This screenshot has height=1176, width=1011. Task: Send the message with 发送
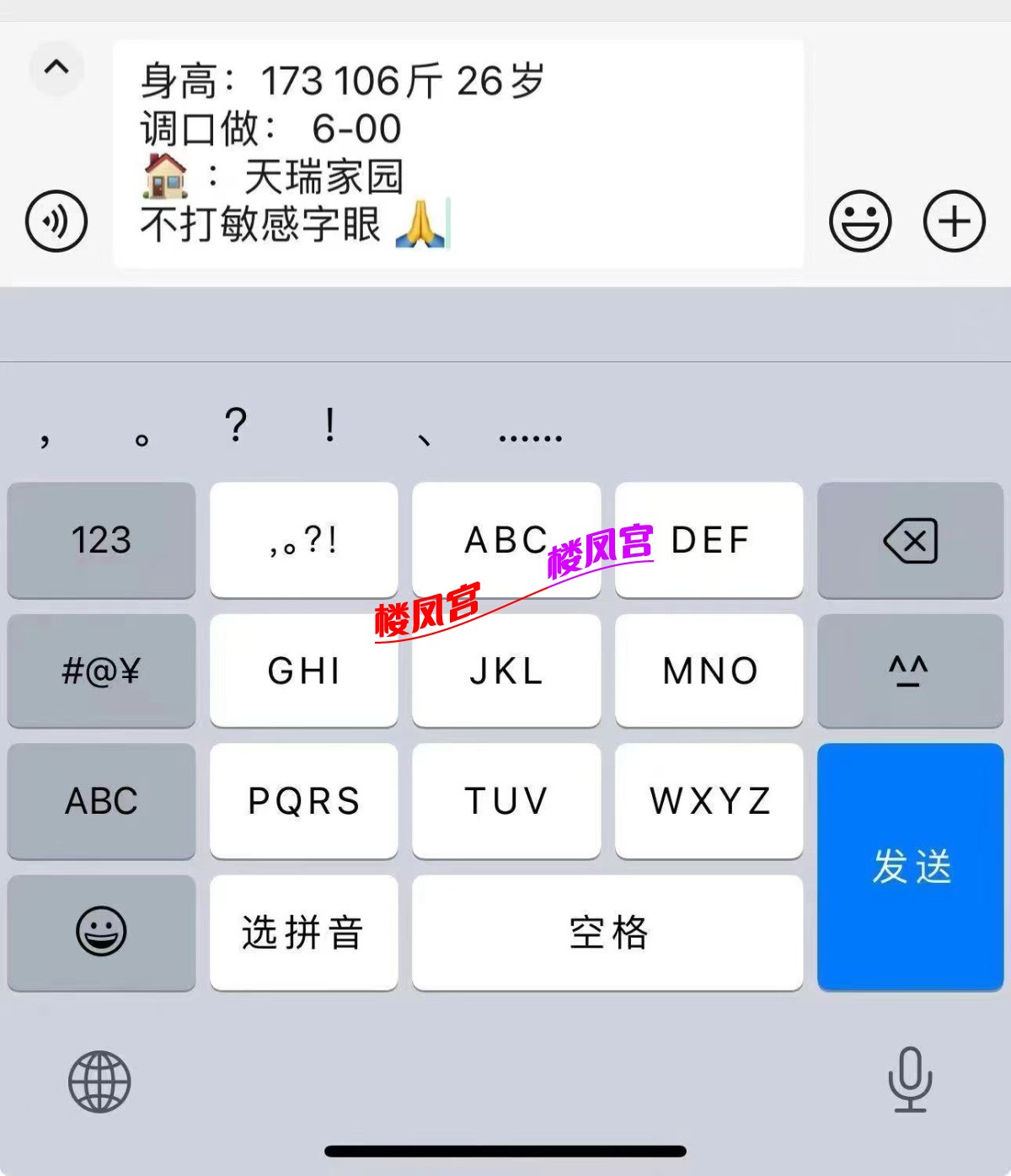tap(910, 866)
